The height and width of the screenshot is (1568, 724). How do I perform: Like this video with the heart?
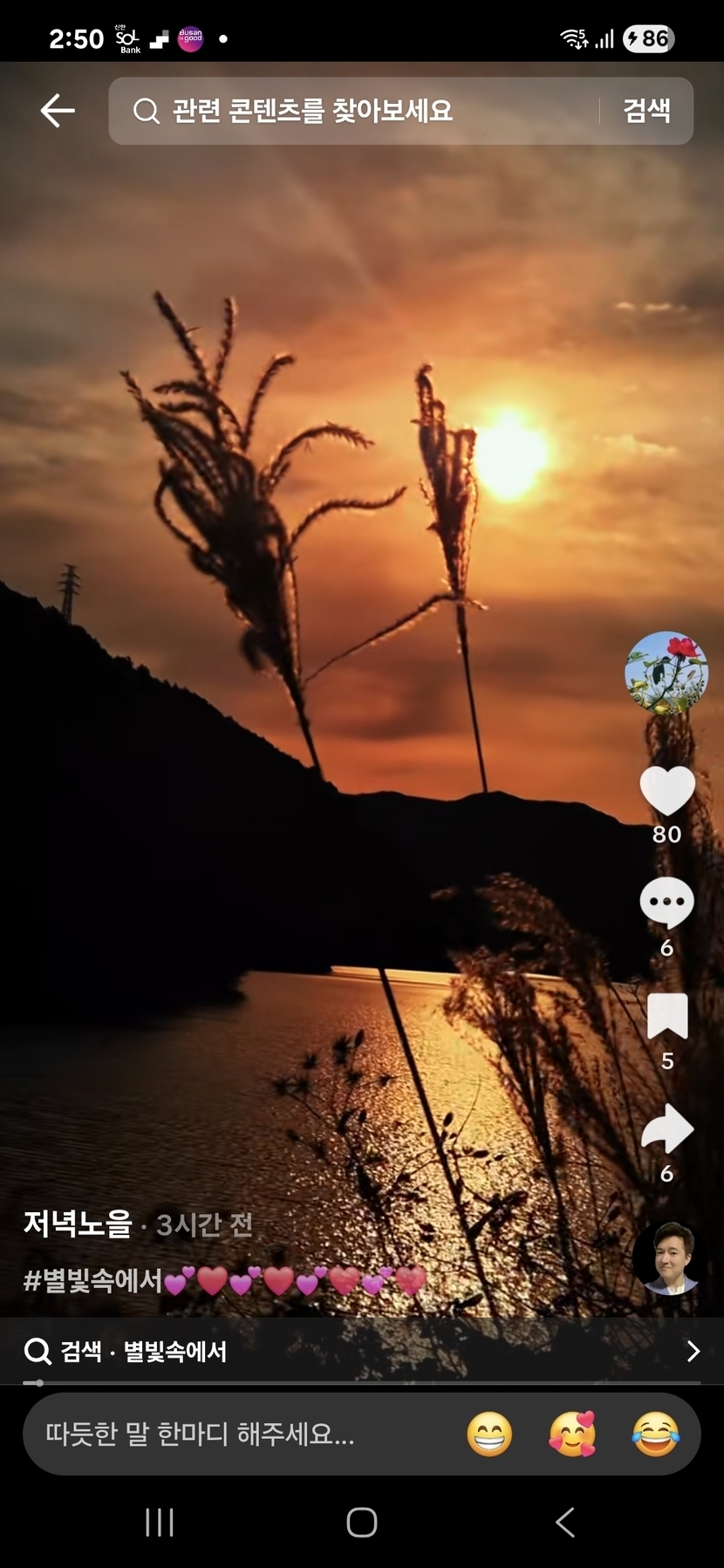click(666, 791)
